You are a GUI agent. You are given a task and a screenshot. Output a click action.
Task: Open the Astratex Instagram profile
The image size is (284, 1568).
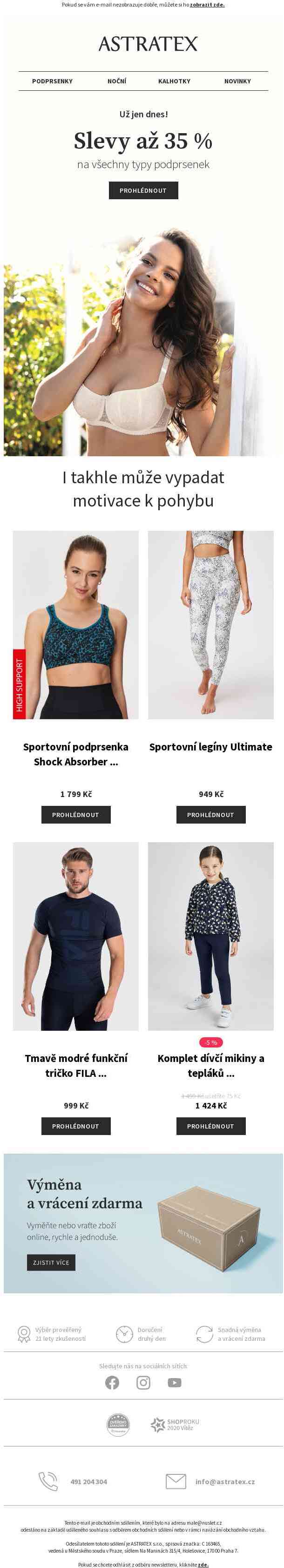(143, 1382)
